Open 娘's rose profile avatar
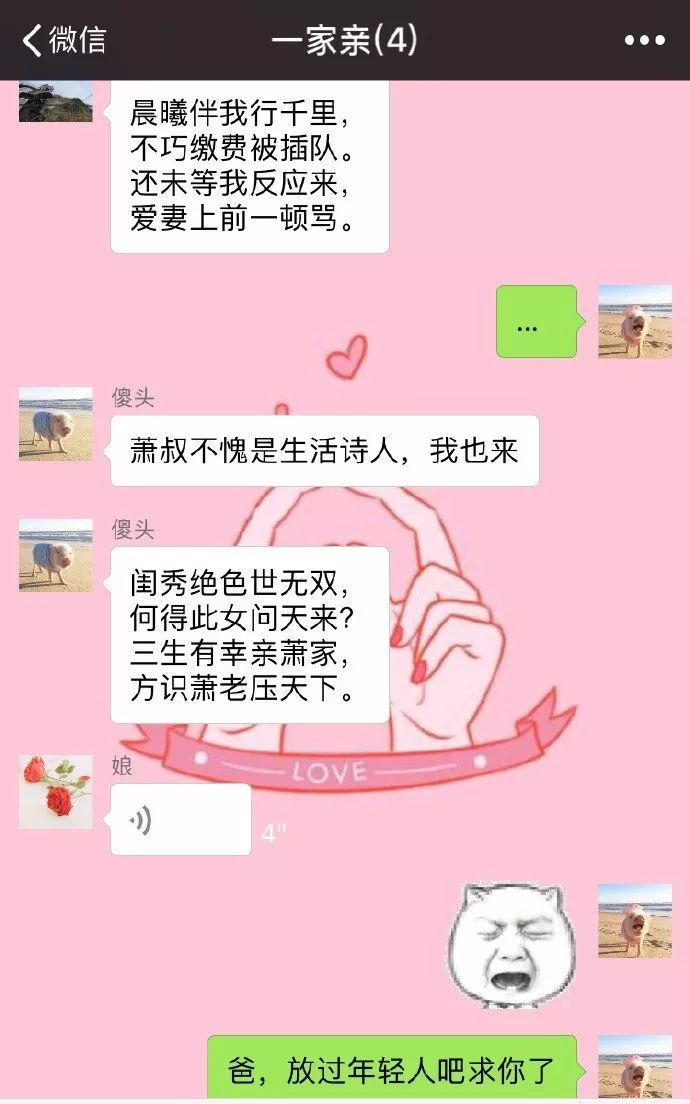 (x=55, y=792)
